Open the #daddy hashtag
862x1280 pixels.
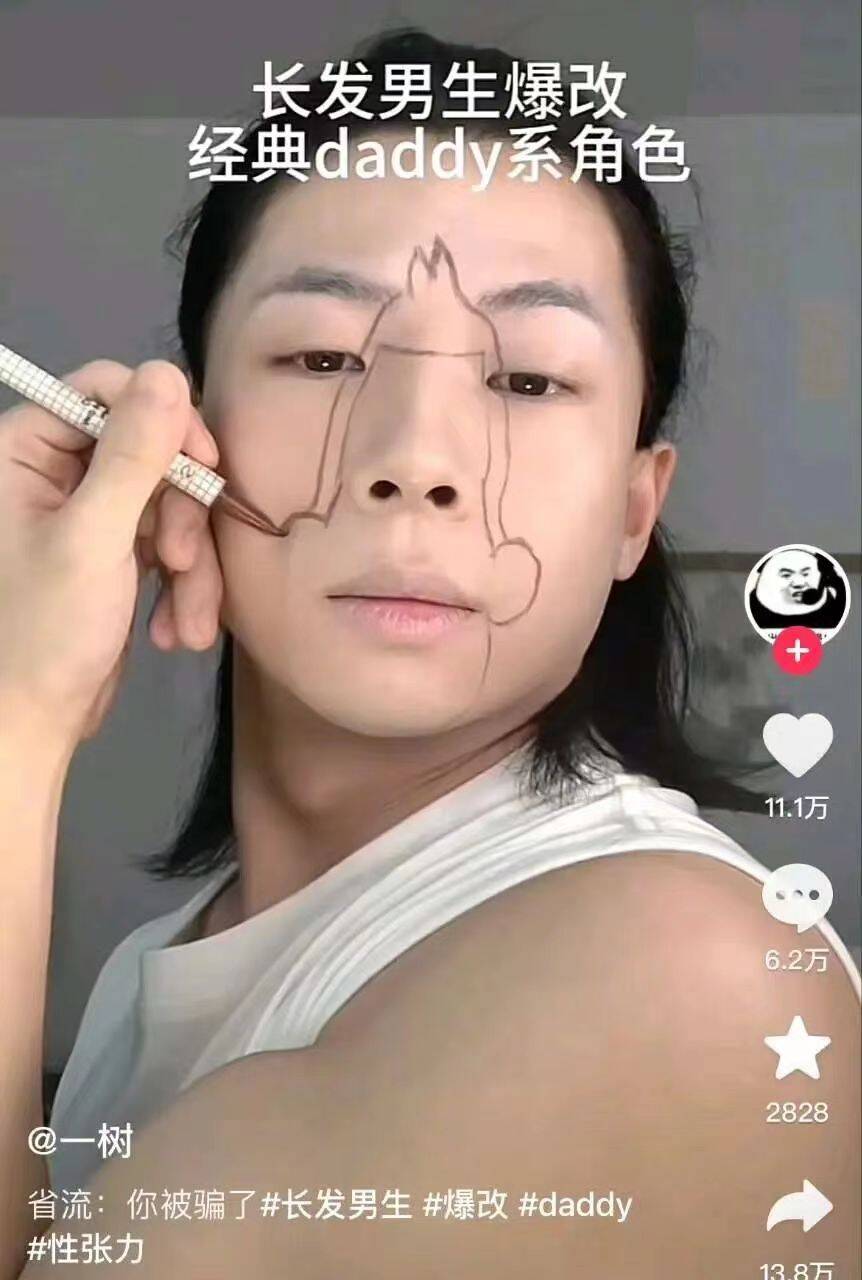tap(575, 1205)
